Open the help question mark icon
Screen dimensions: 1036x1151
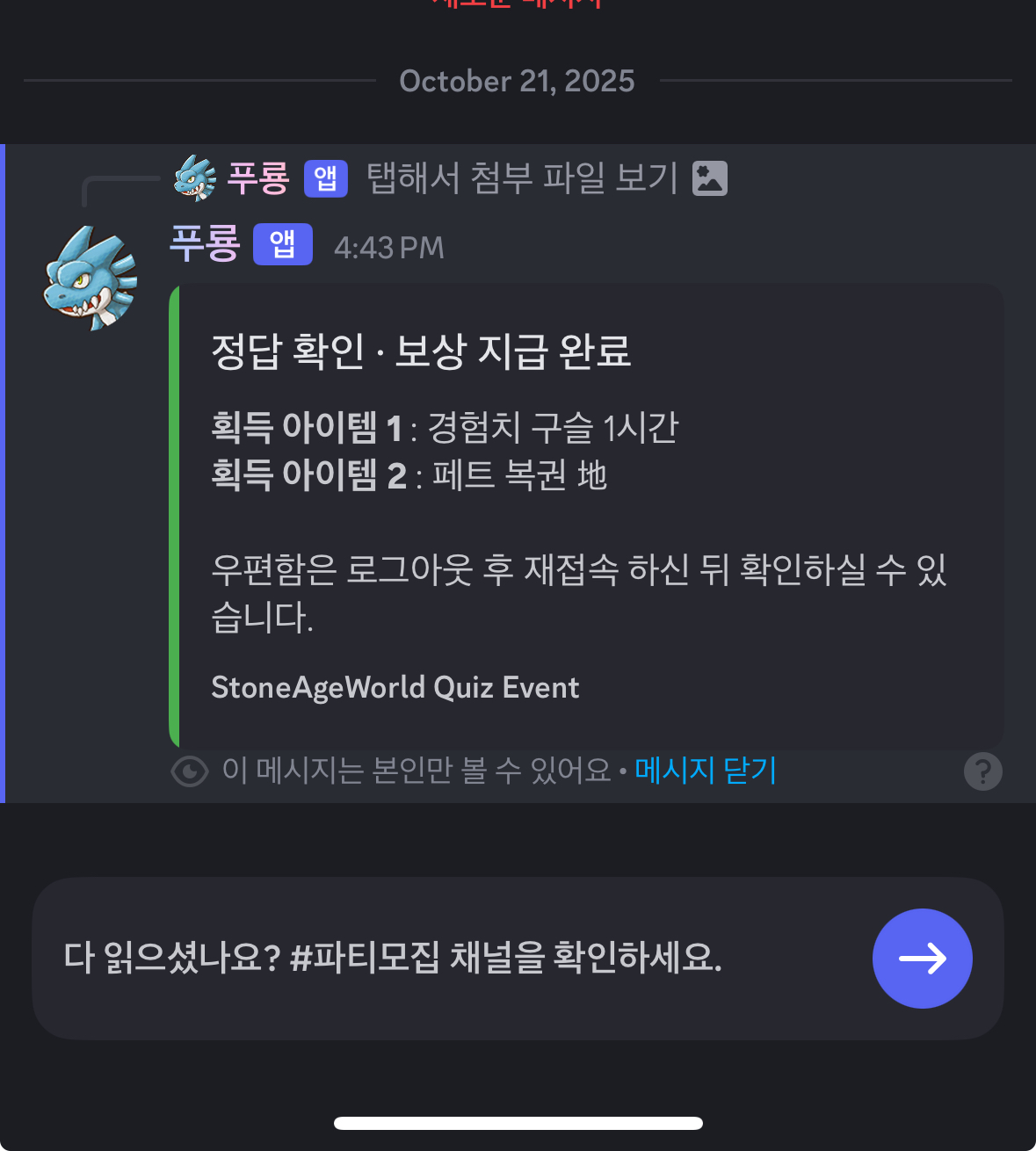(982, 771)
